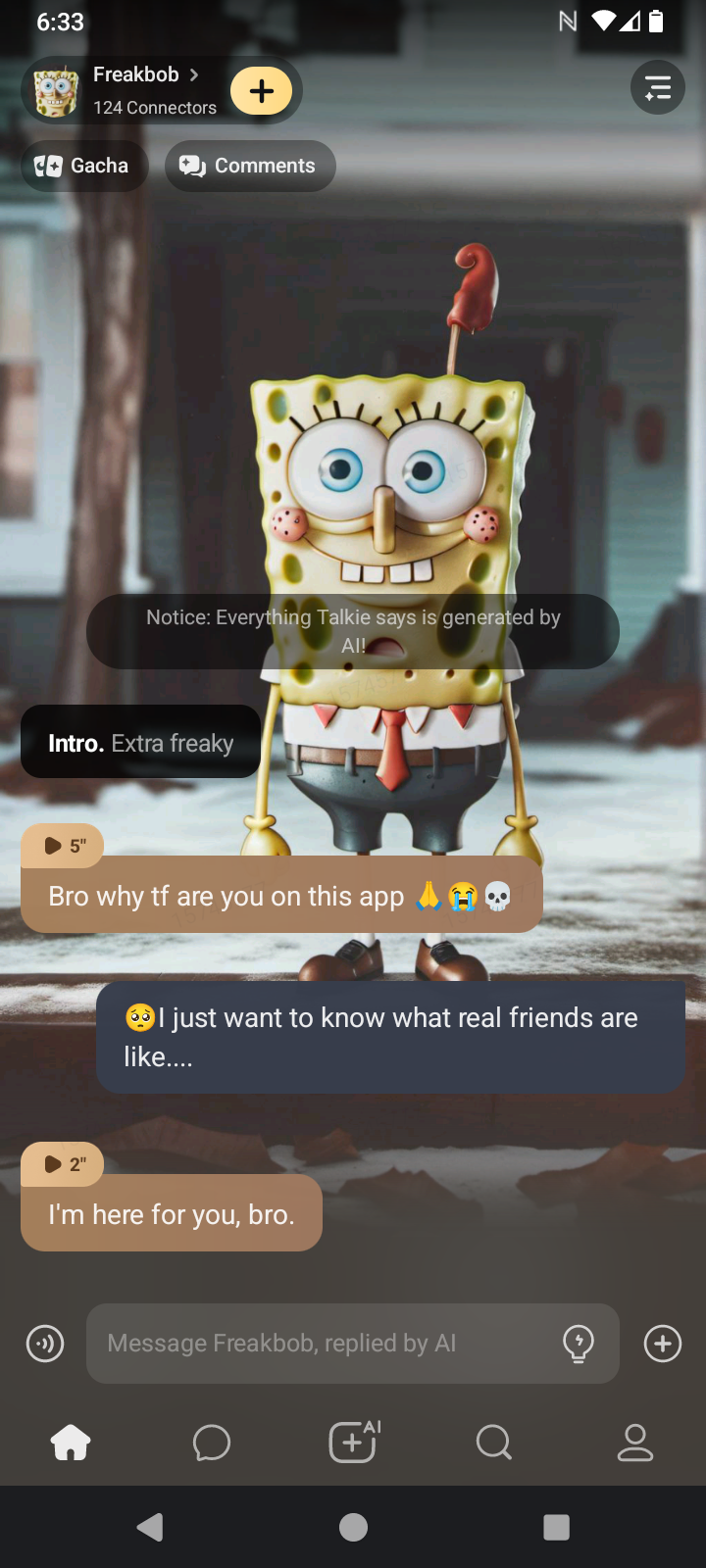Go back with the system back button
This screenshot has height=1568, width=706.
[150, 1527]
